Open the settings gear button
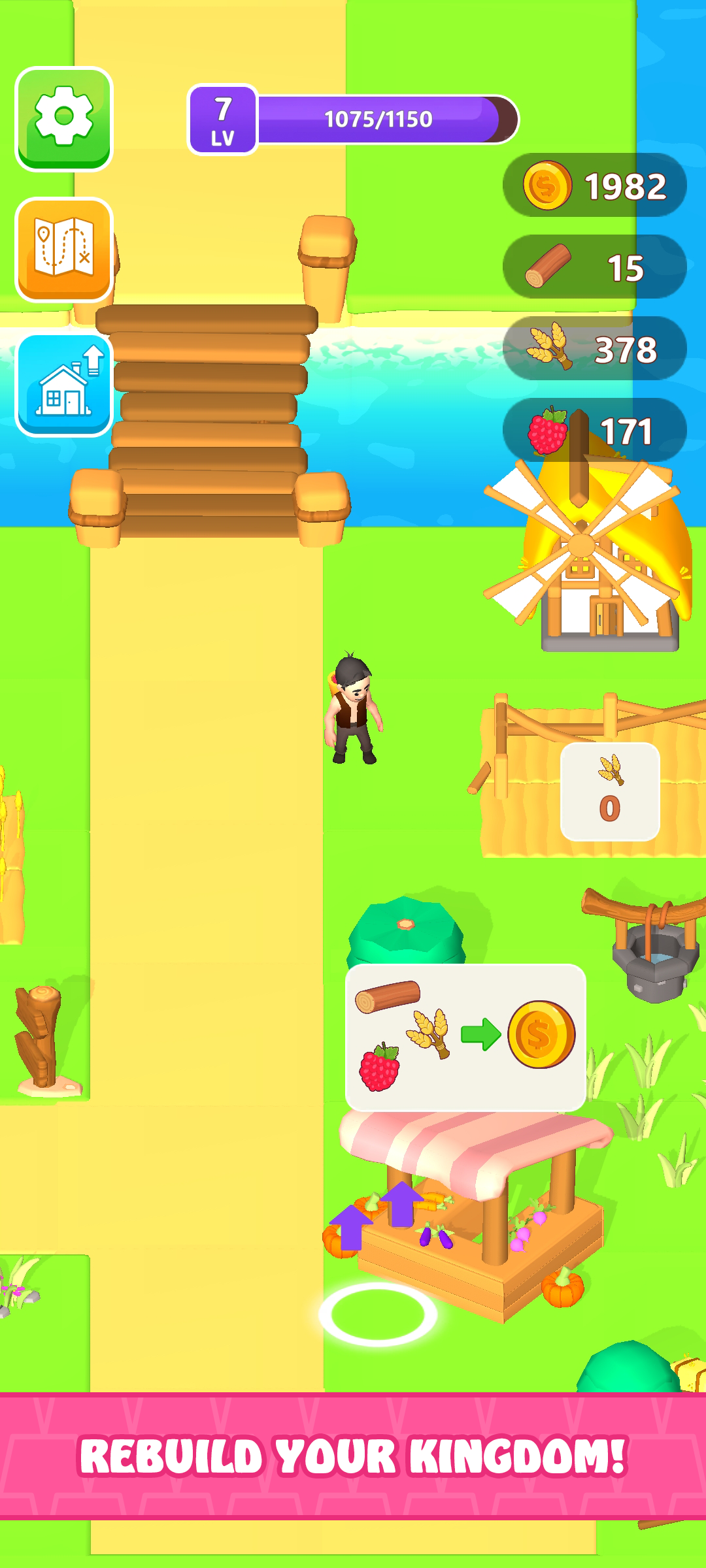This screenshot has height=1568, width=706. pos(64,119)
